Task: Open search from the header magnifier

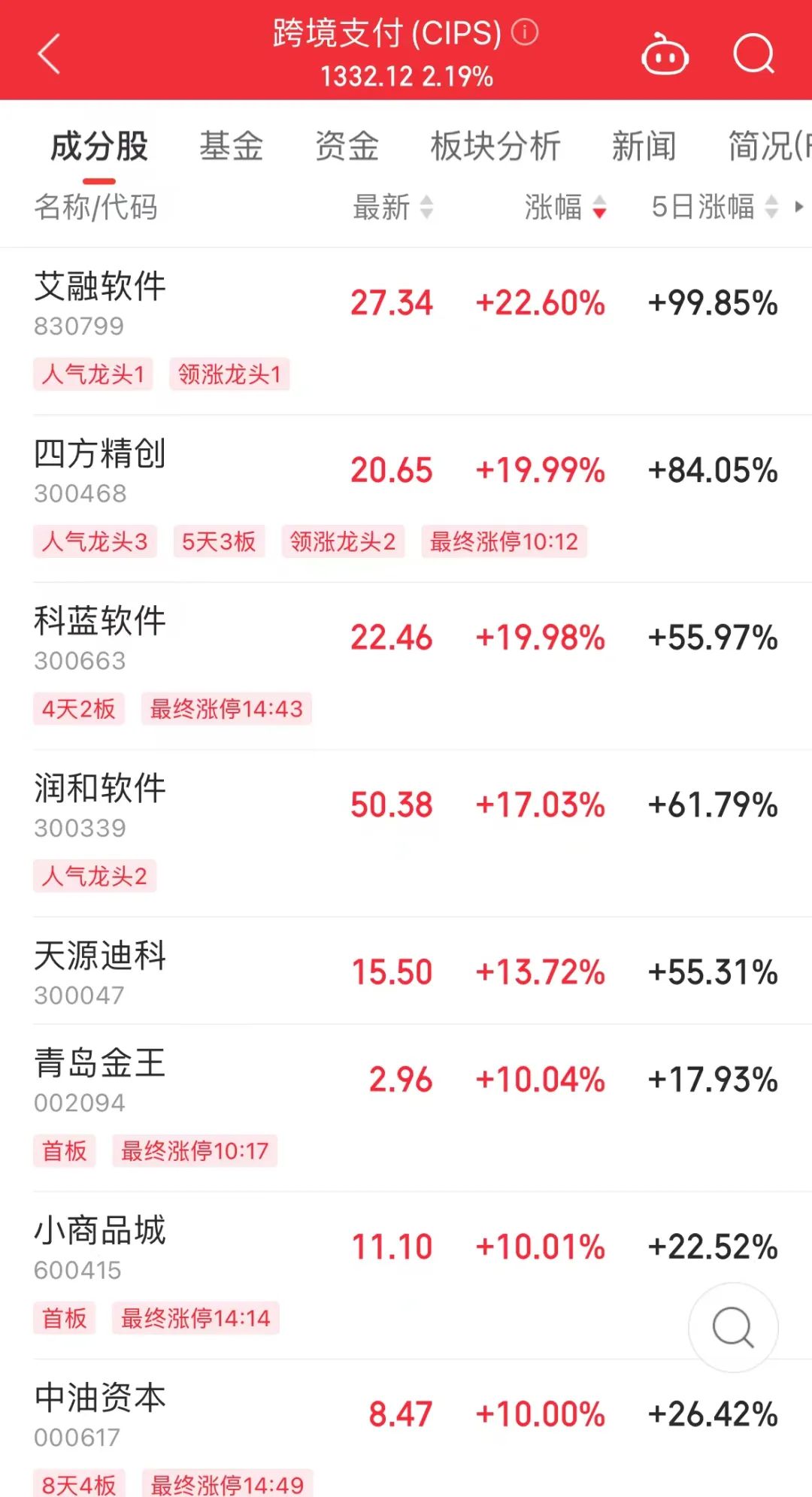Action: click(753, 54)
